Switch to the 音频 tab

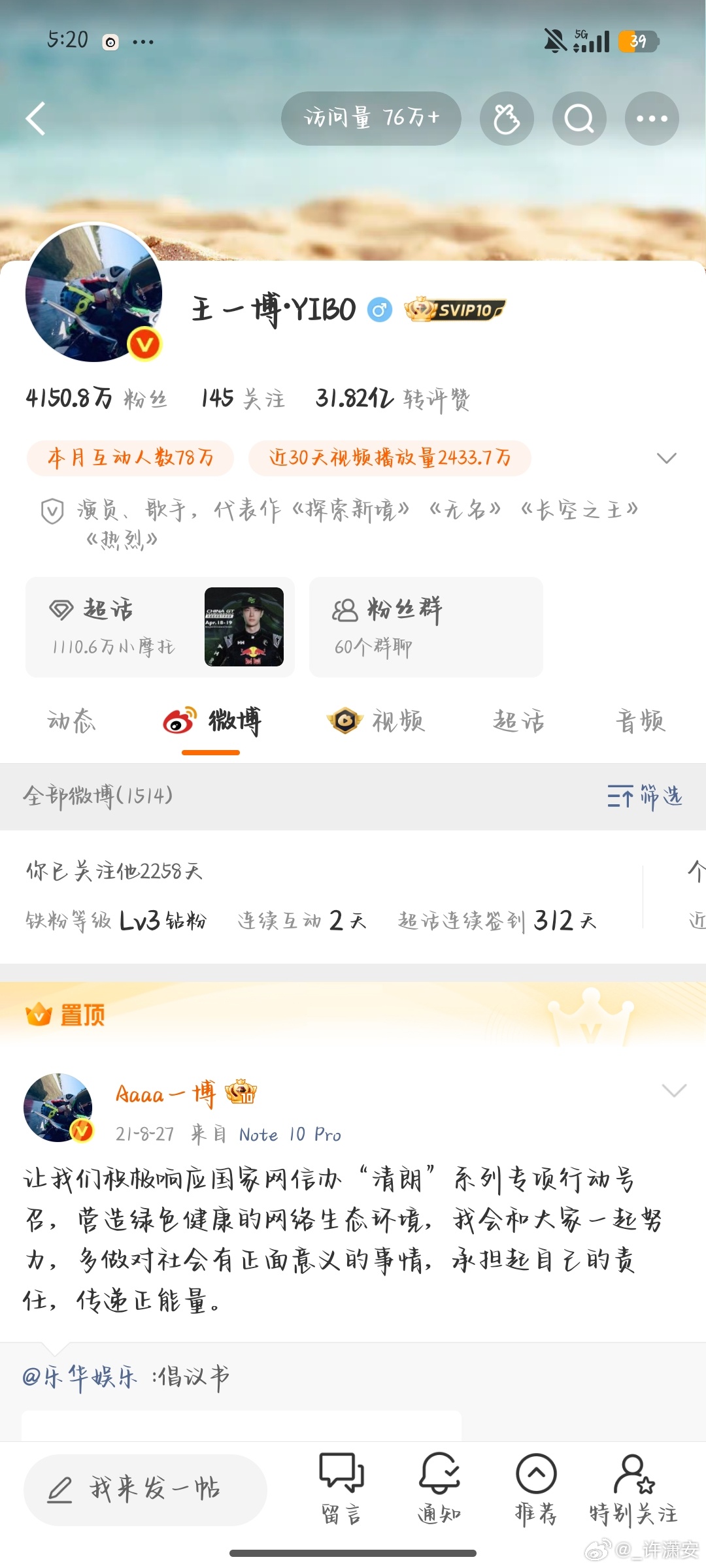coord(641,722)
